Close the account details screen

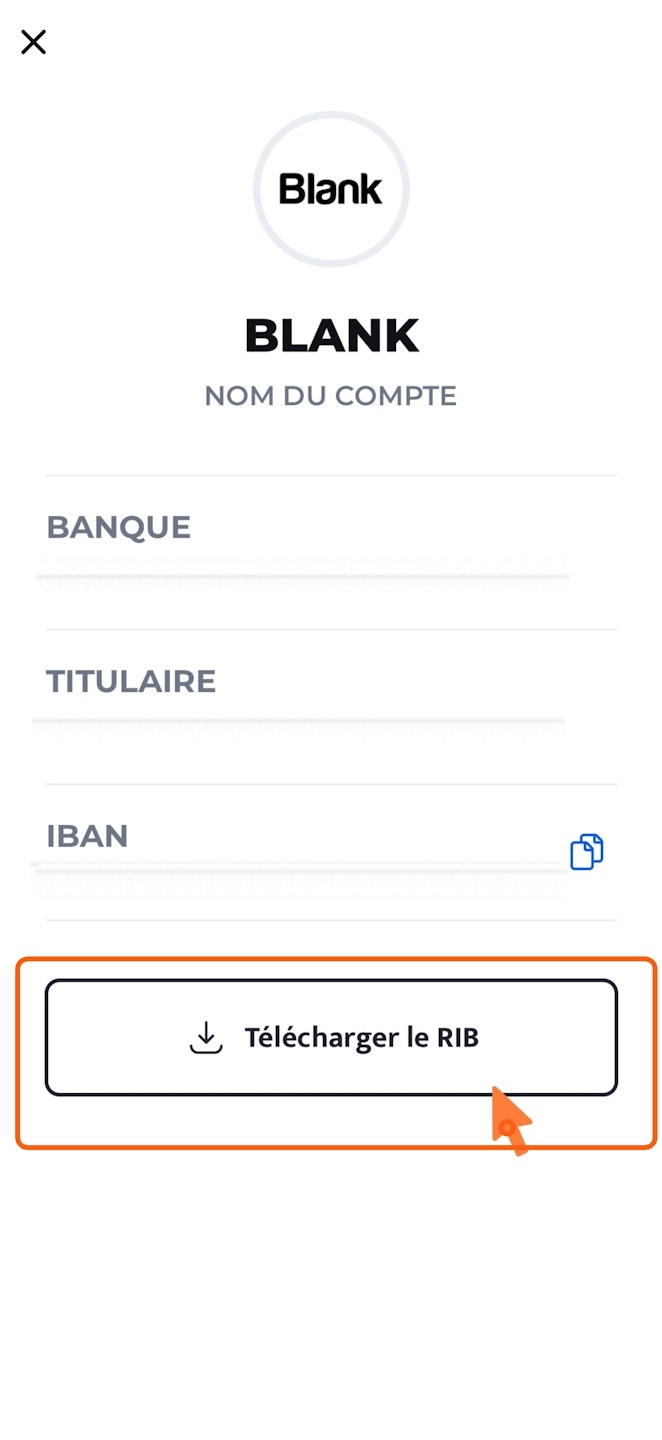pyautogui.click(x=34, y=42)
